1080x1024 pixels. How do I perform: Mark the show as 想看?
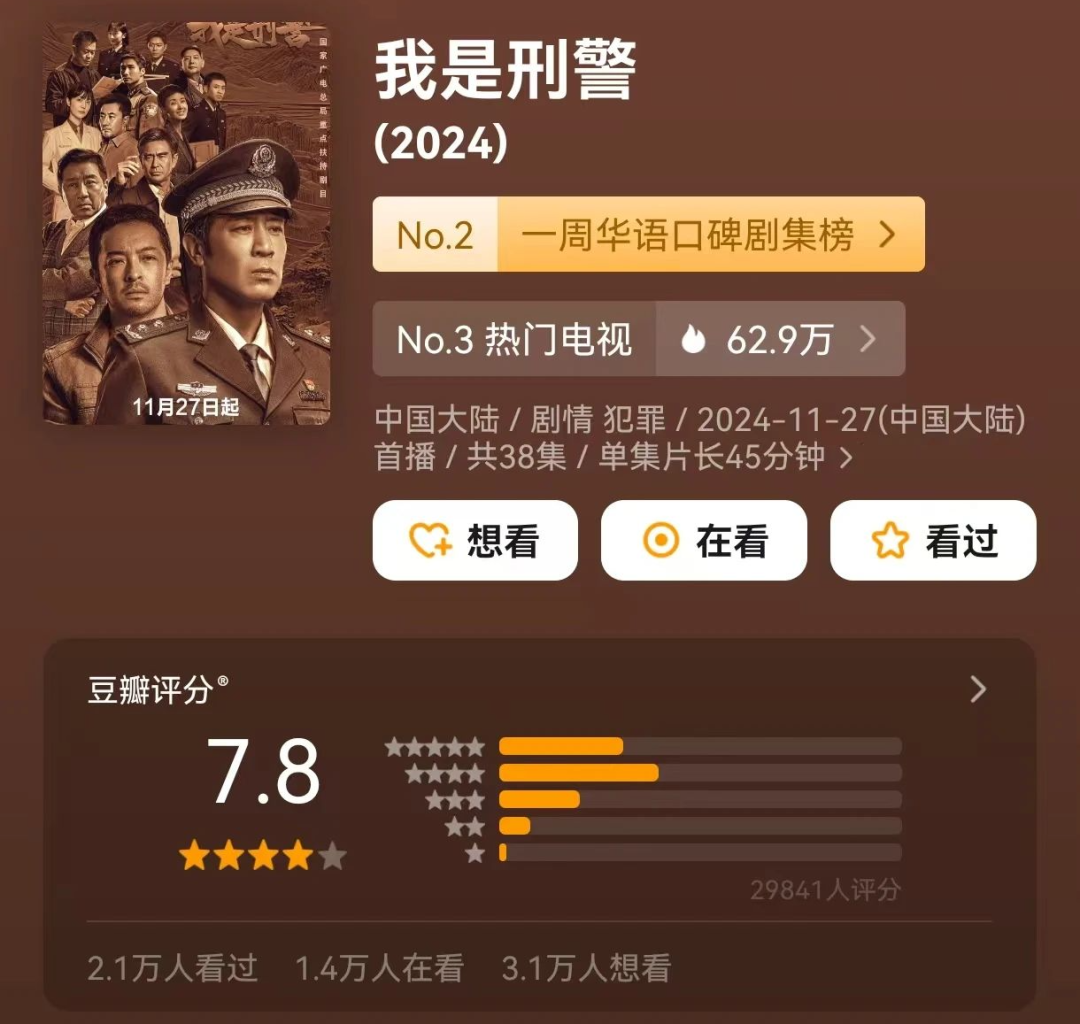point(475,541)
